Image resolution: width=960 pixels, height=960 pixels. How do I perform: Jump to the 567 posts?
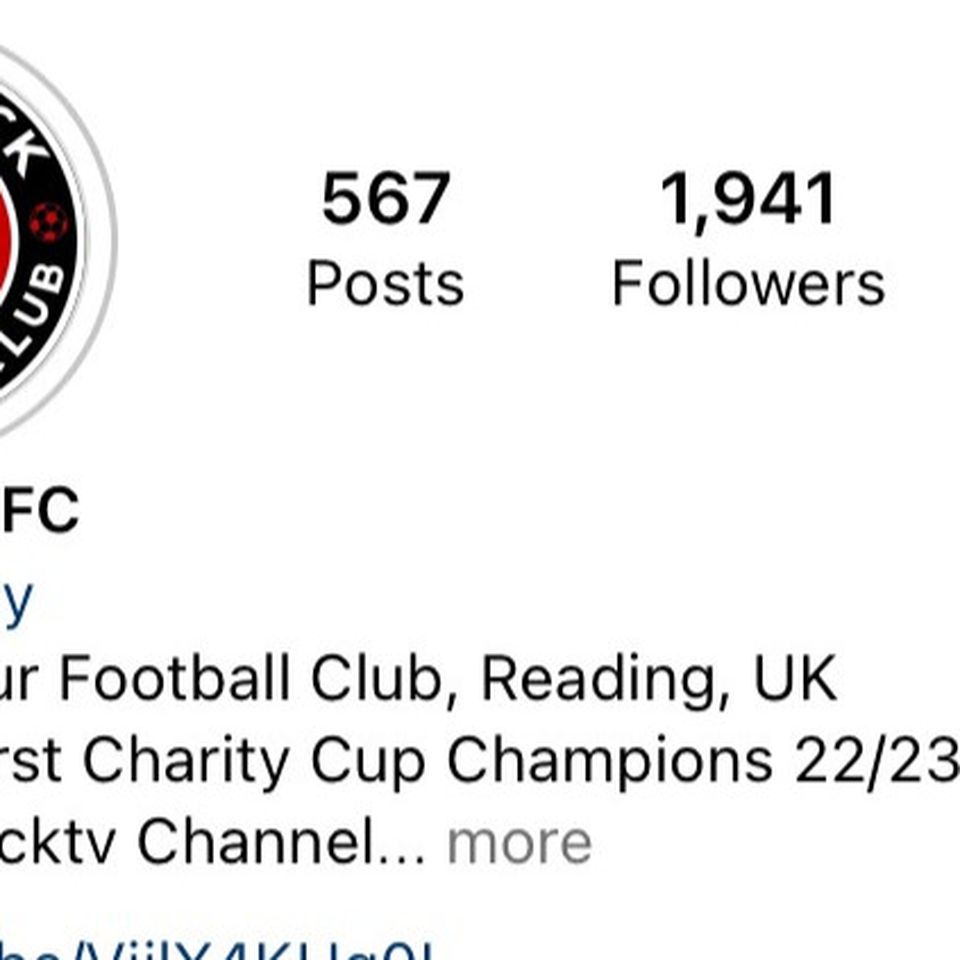tap(385, 240)
